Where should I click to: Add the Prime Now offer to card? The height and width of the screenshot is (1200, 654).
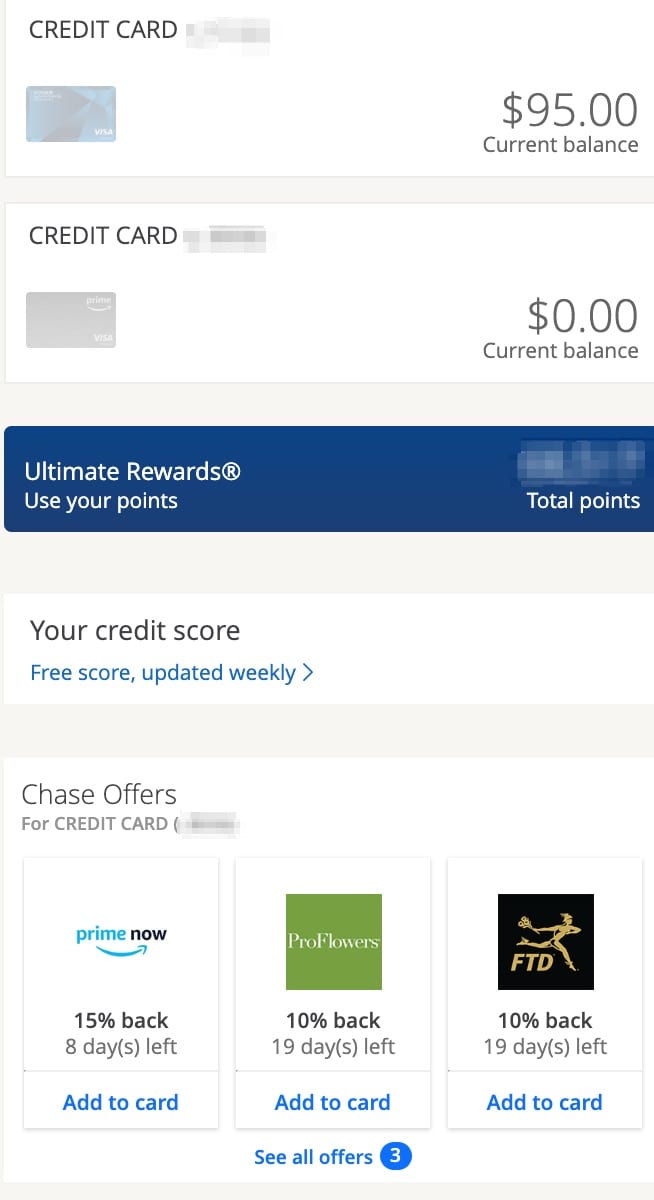click(x=121, y=1102)
